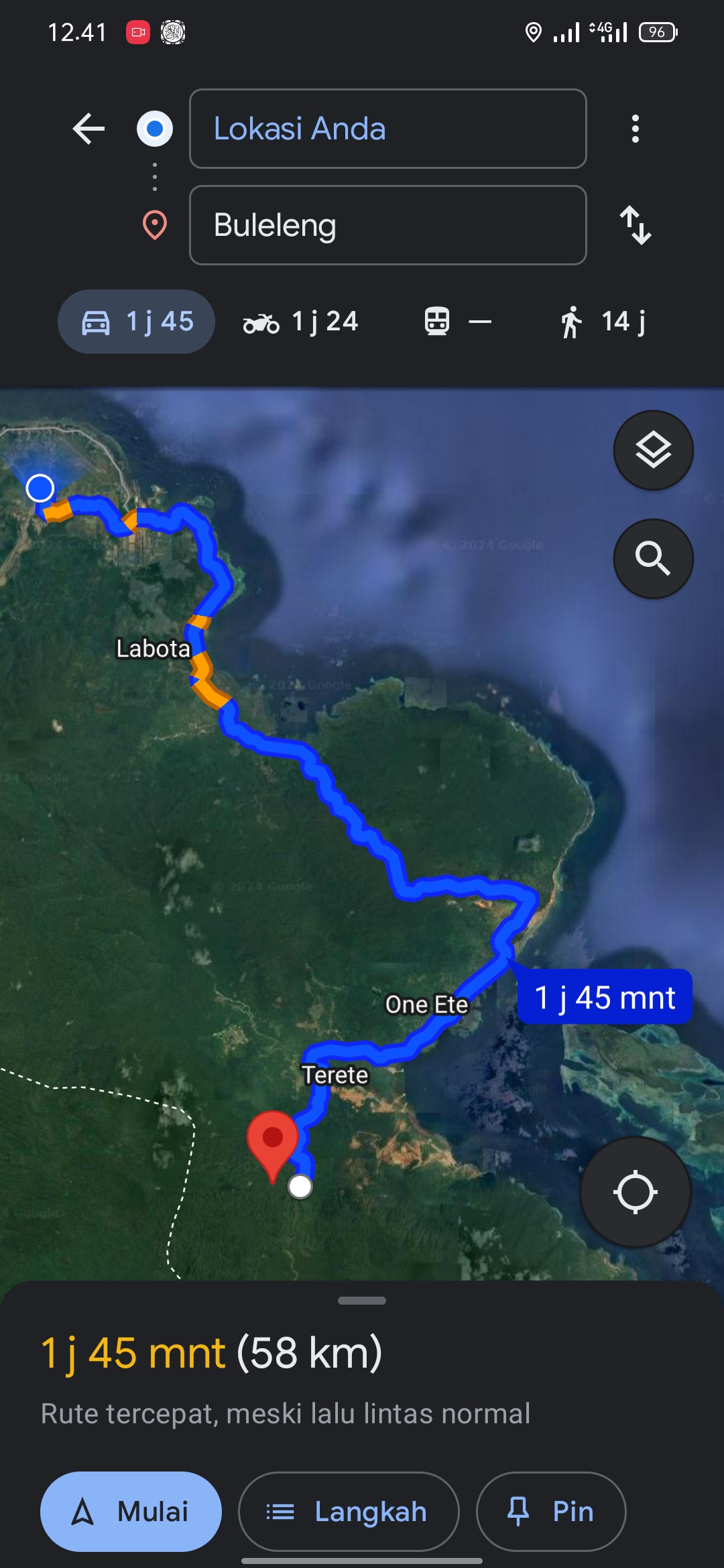This screenshot has width=724, height=1568.
Task: Open the three-dot overflow menu
Action: (635, 129)
